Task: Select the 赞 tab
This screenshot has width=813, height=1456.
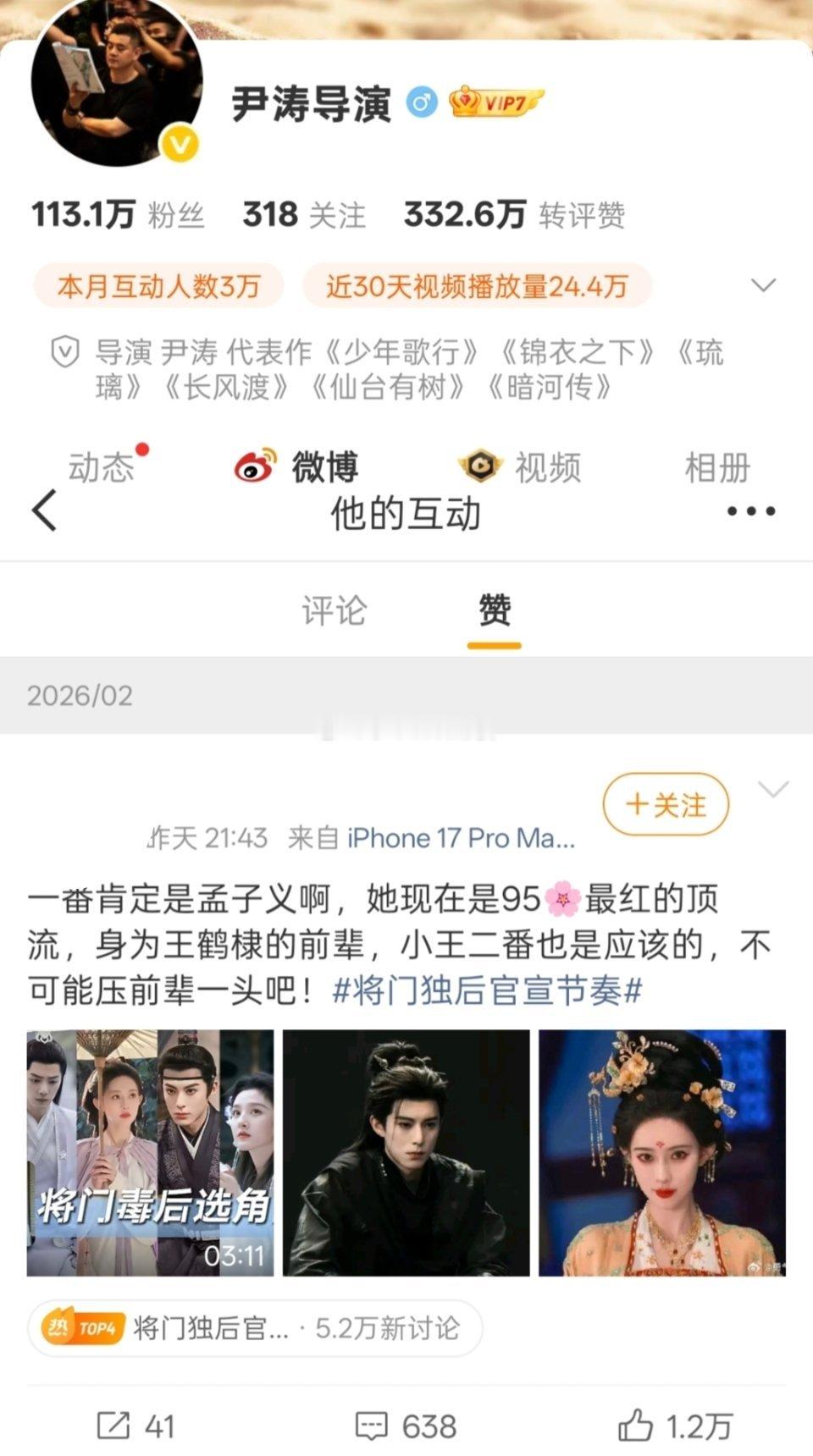Action: click(492, 611)
